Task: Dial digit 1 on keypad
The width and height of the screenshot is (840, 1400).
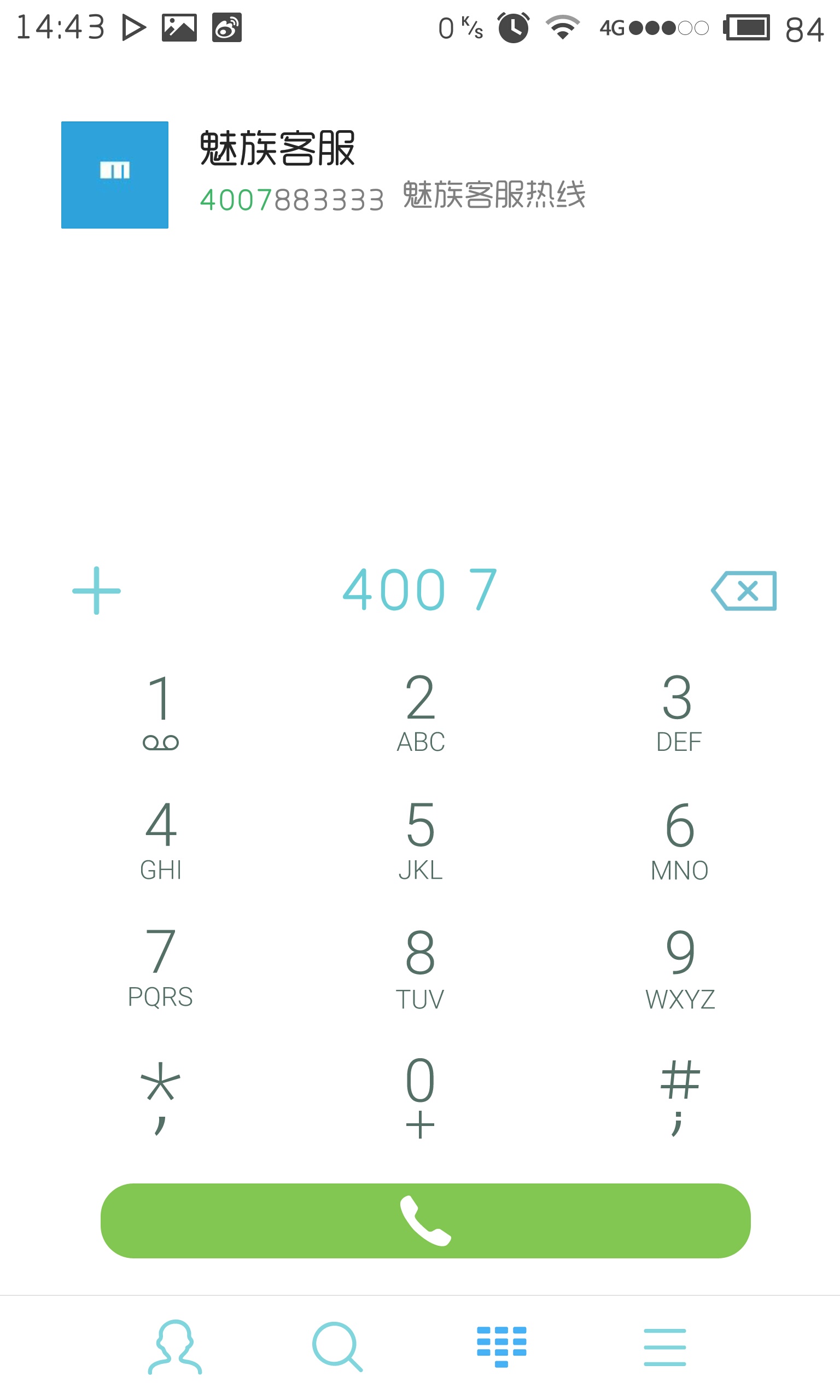Action: (x=161, y=712)
